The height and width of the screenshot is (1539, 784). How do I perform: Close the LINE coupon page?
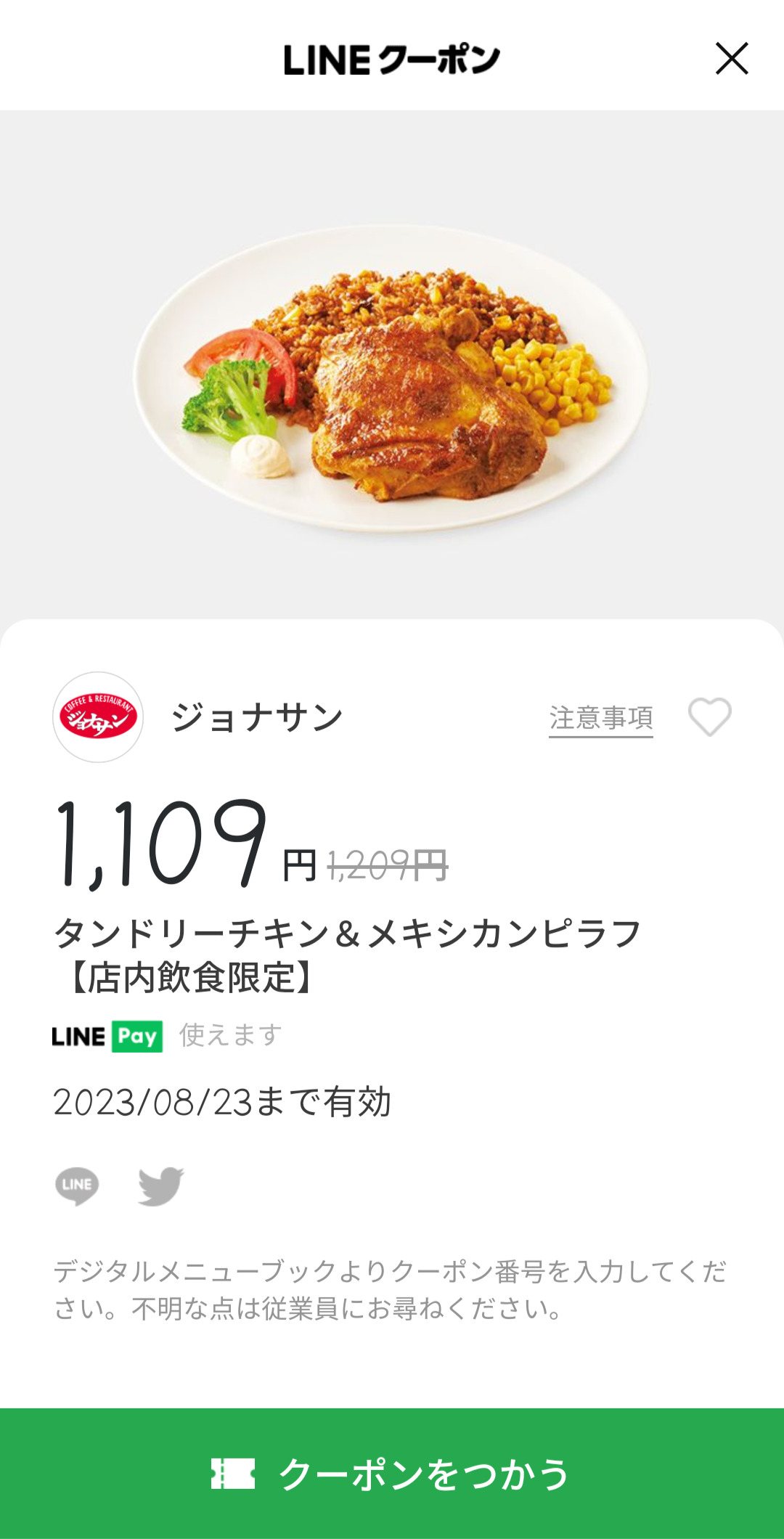(x=731, y=59)
